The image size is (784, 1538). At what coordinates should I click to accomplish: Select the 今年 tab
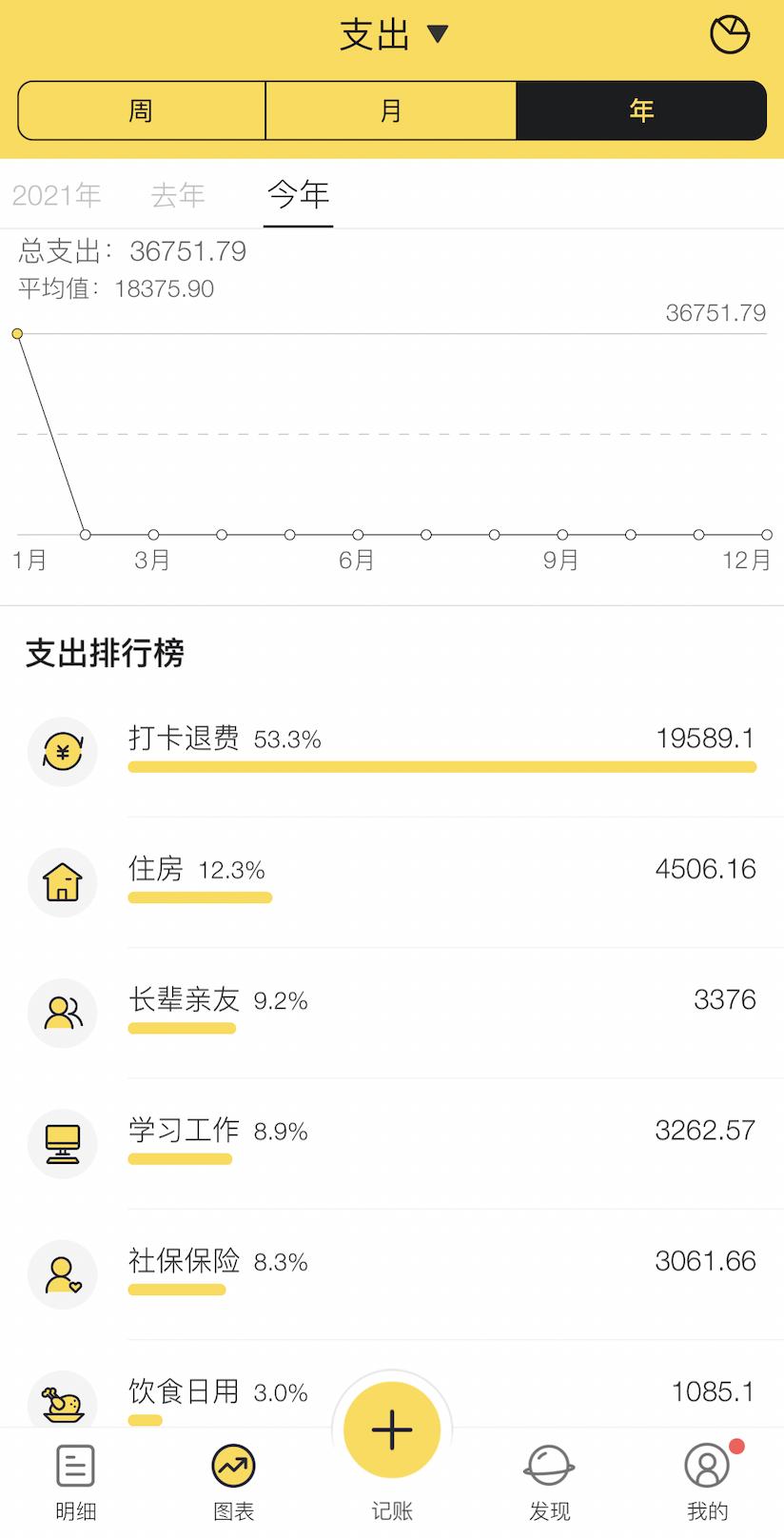pyautogui.click(x=298, y=196)
